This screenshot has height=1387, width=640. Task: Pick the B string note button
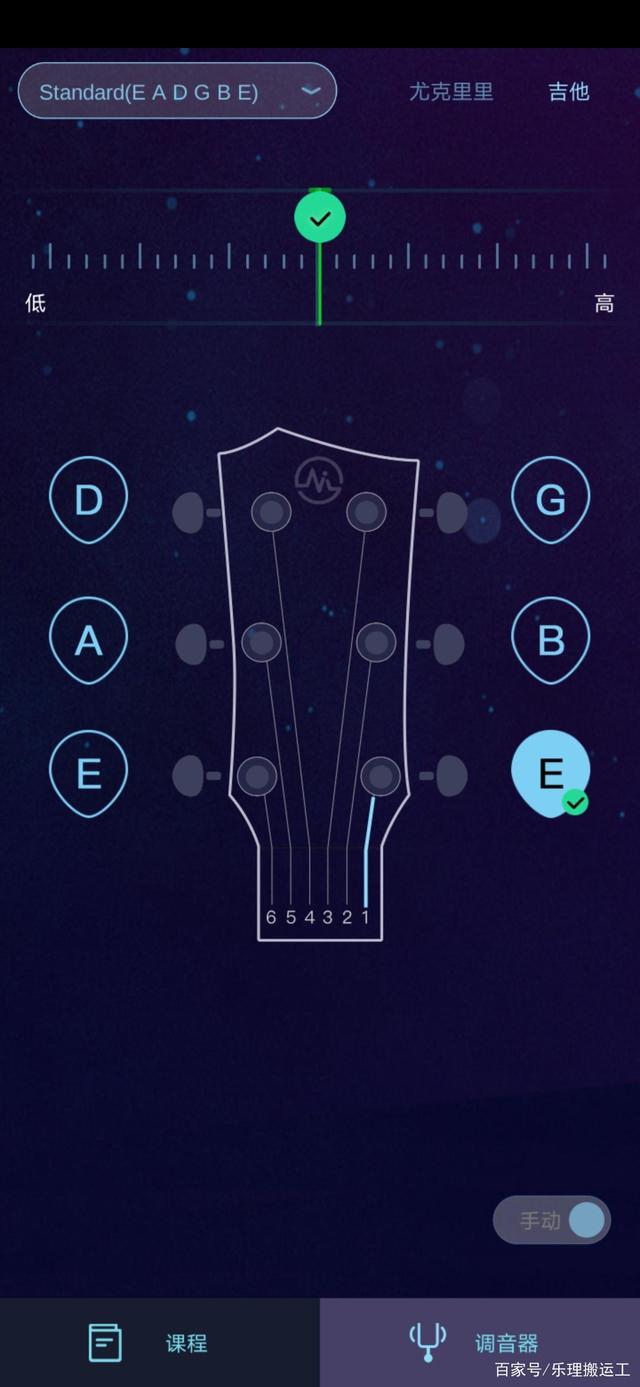[x=551, y=640]
